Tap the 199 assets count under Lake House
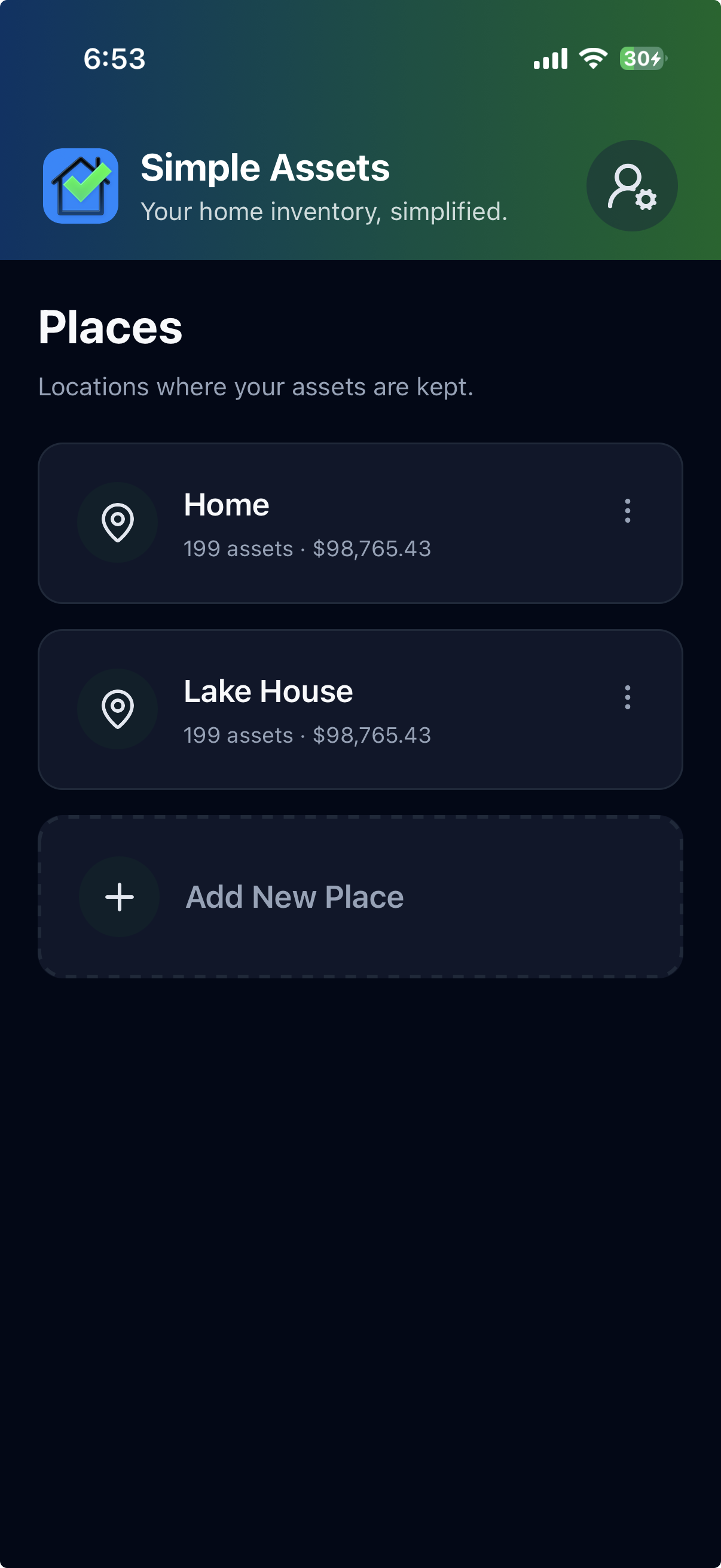721x1568 pixels. point(237,735)
